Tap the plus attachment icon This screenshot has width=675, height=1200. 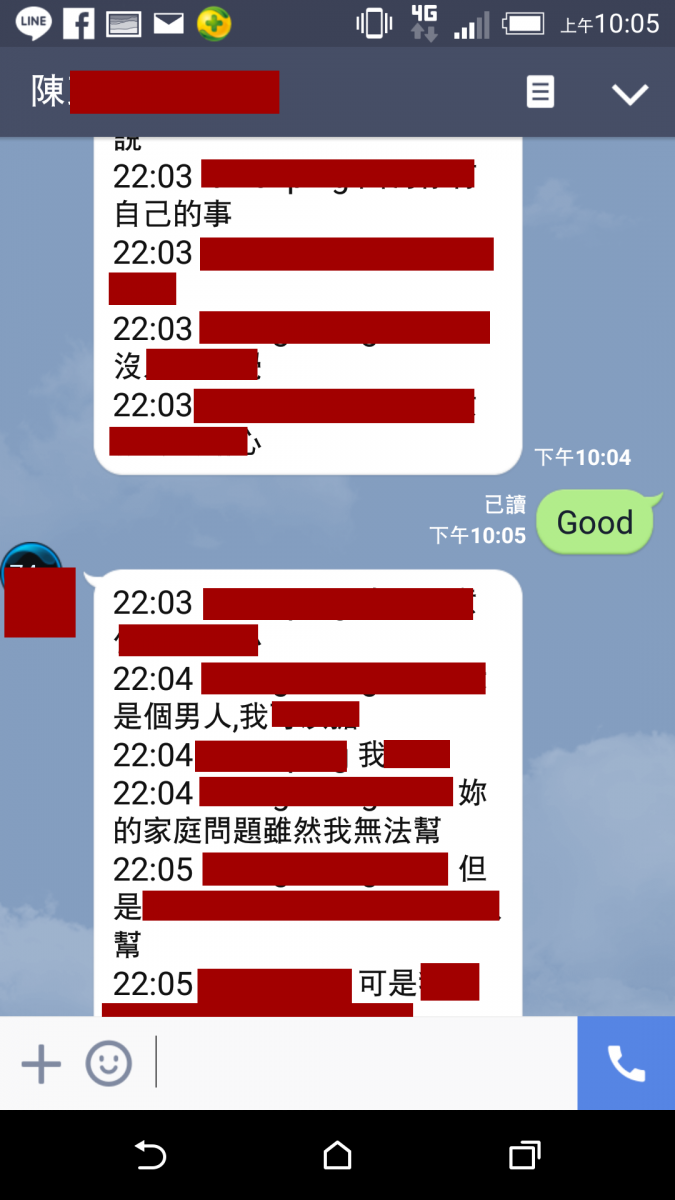click(41, 1064)
